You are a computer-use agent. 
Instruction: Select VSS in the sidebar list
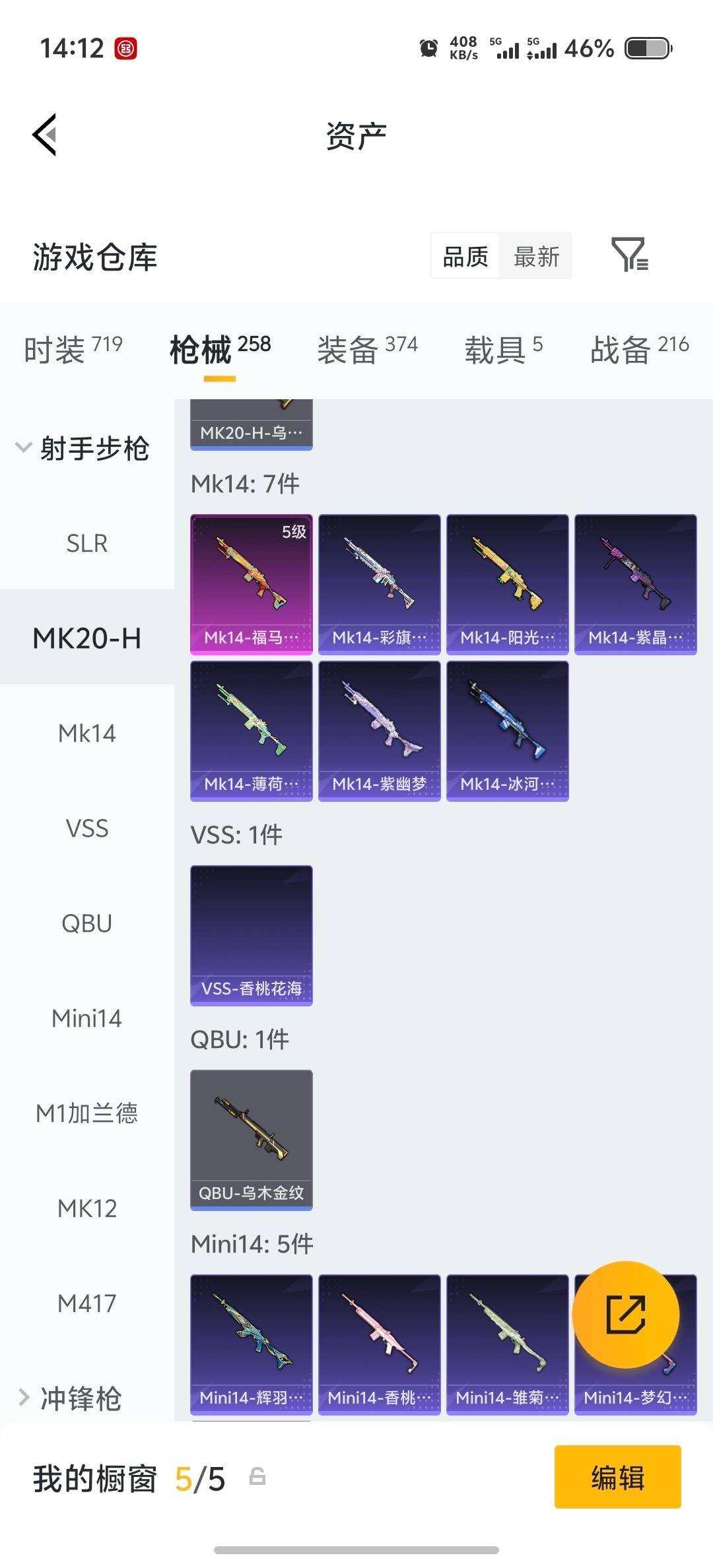click(x=86, y=828)
